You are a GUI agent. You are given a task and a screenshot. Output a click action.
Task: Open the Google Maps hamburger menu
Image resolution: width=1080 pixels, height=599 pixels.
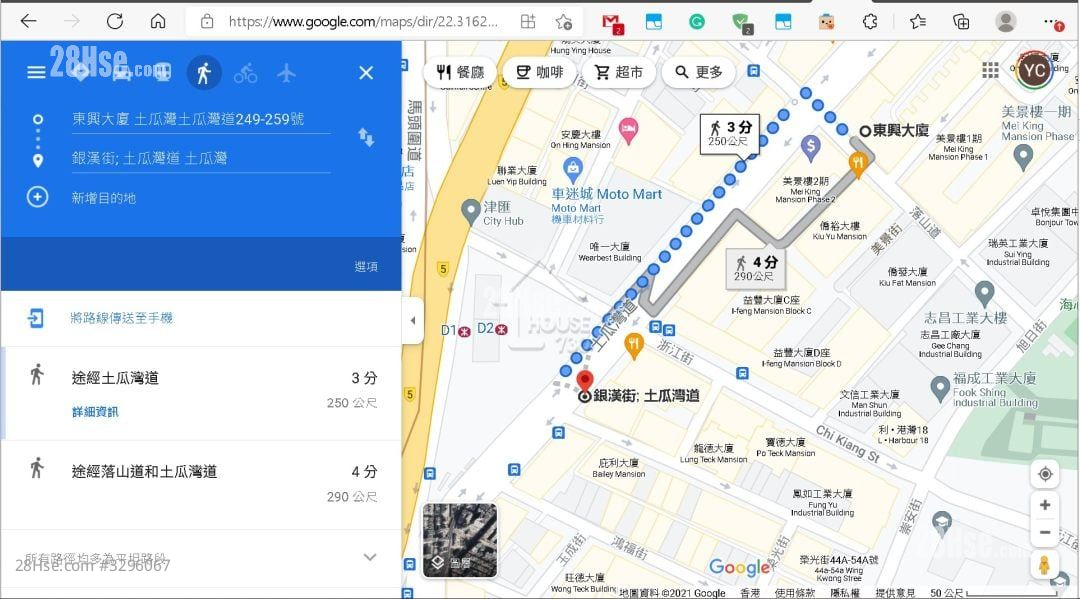pos(36,72)
